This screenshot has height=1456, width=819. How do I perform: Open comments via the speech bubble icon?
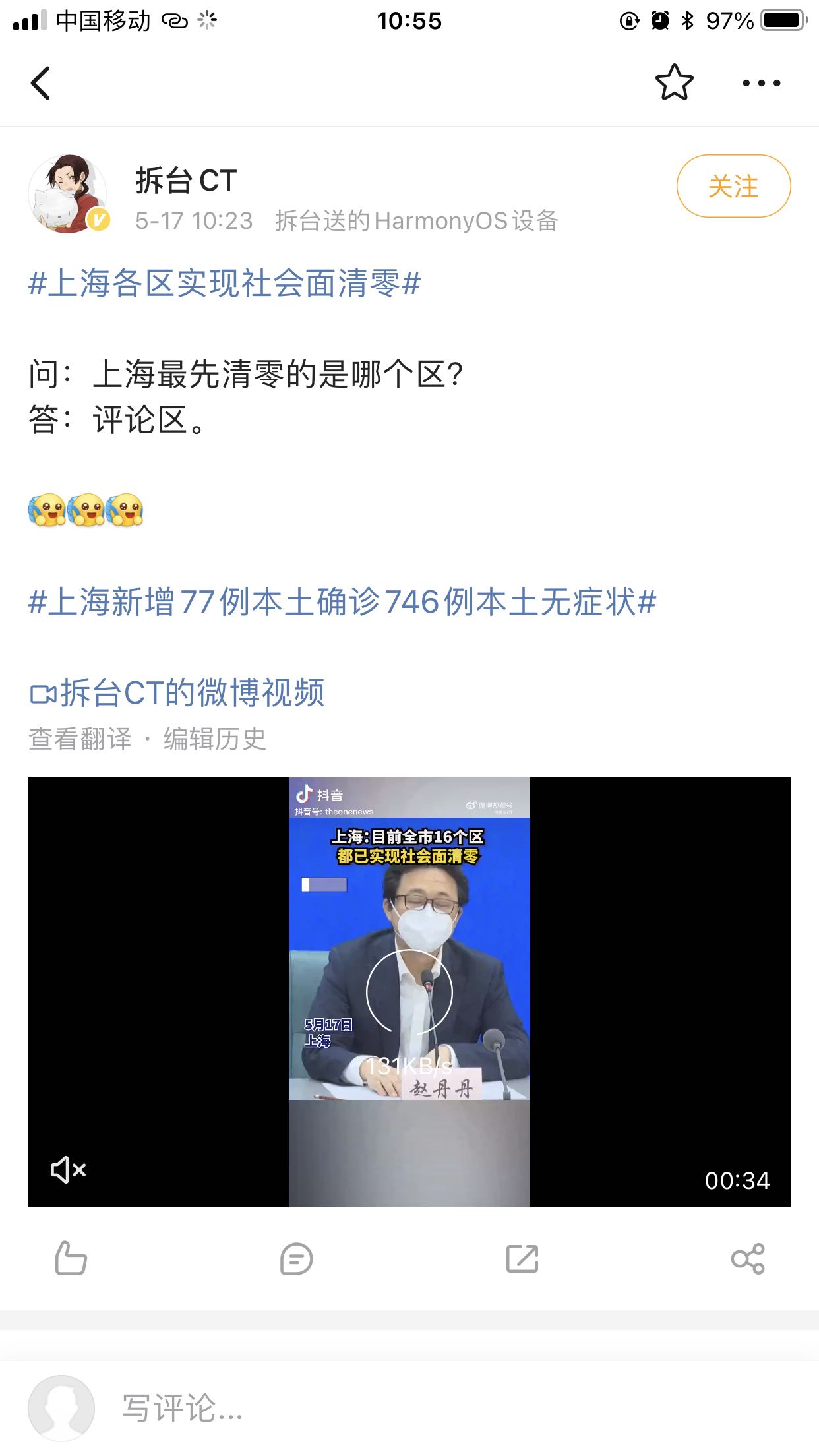[297, 1259]
